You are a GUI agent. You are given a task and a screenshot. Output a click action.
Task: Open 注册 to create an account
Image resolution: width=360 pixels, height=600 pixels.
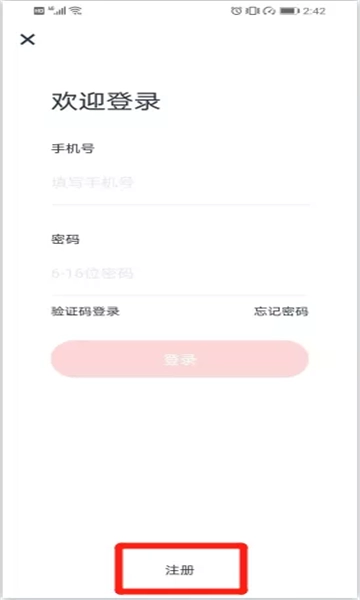coord(180,569)
